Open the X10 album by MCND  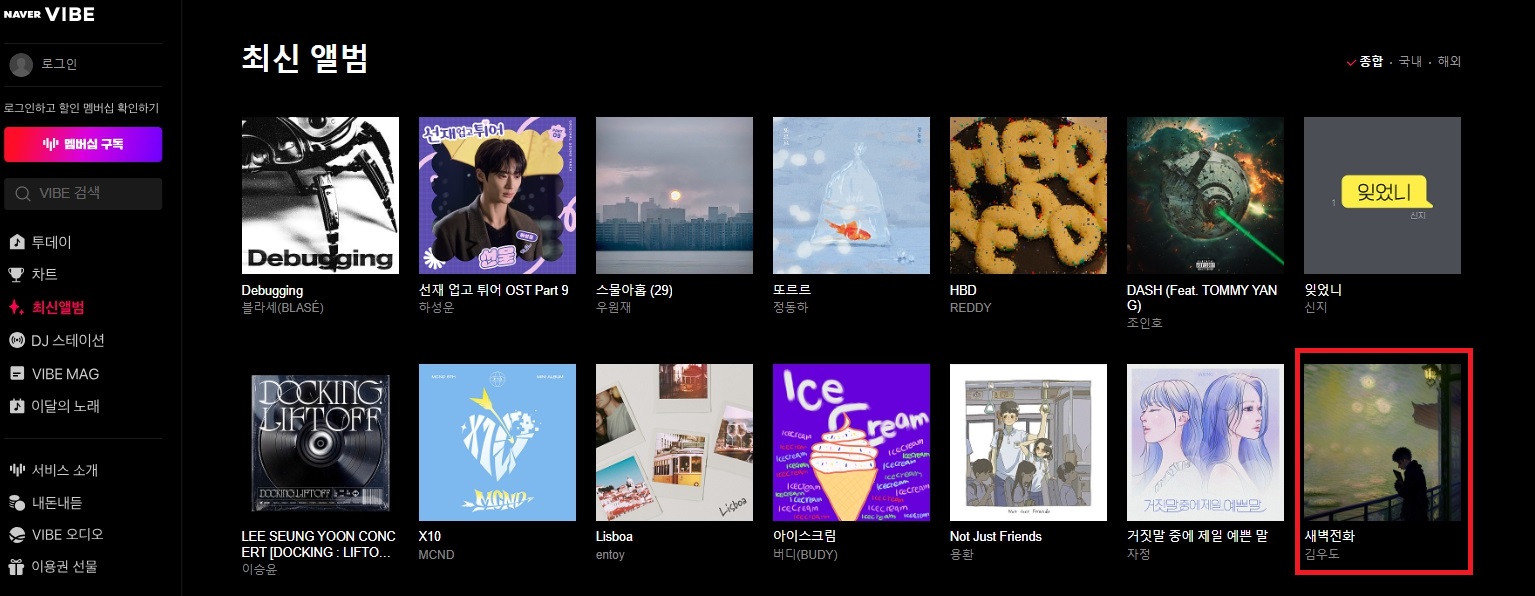pos(497,442)
